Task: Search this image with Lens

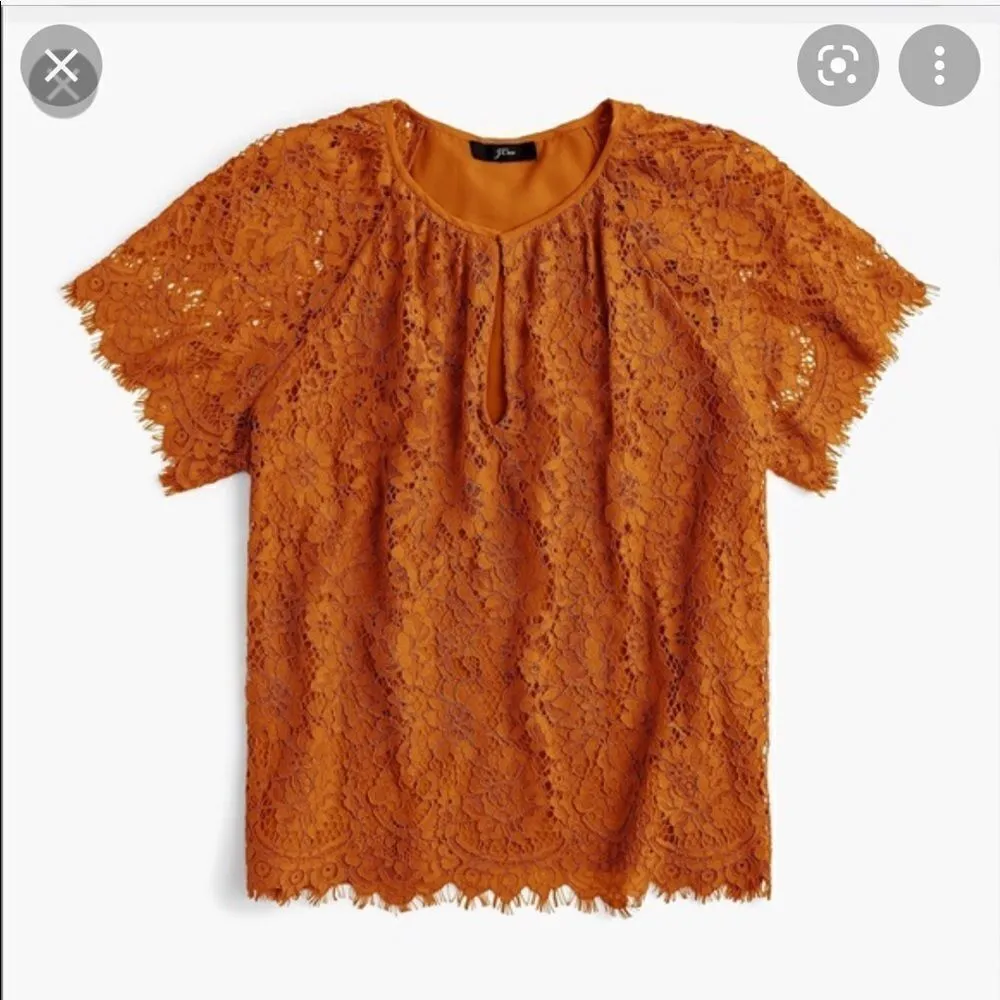Action: [x=837, y=66]
